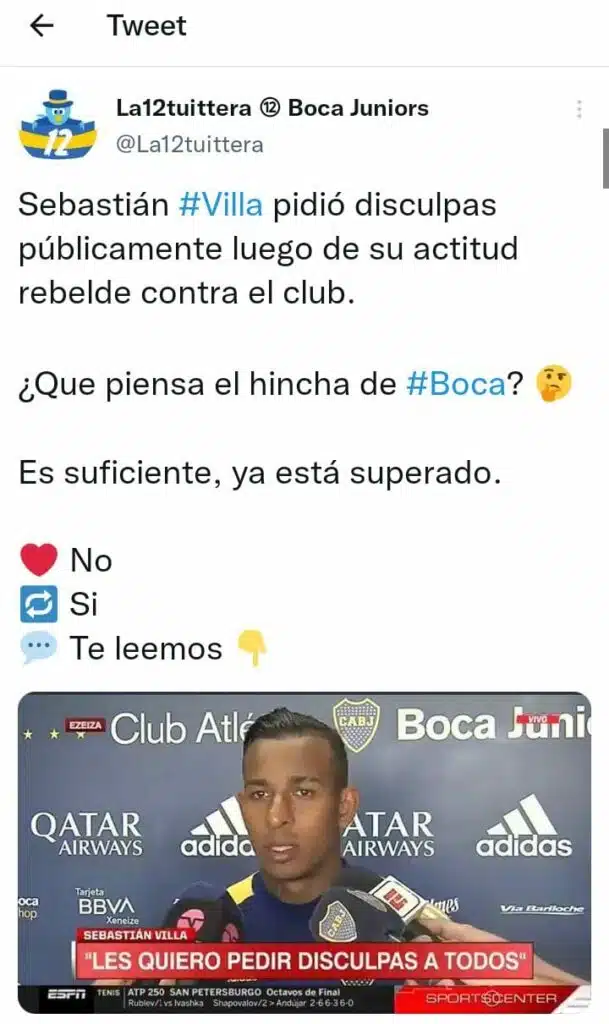Open the #Villa hashtag
This screenshot has height=1024, width=609.
221,204
